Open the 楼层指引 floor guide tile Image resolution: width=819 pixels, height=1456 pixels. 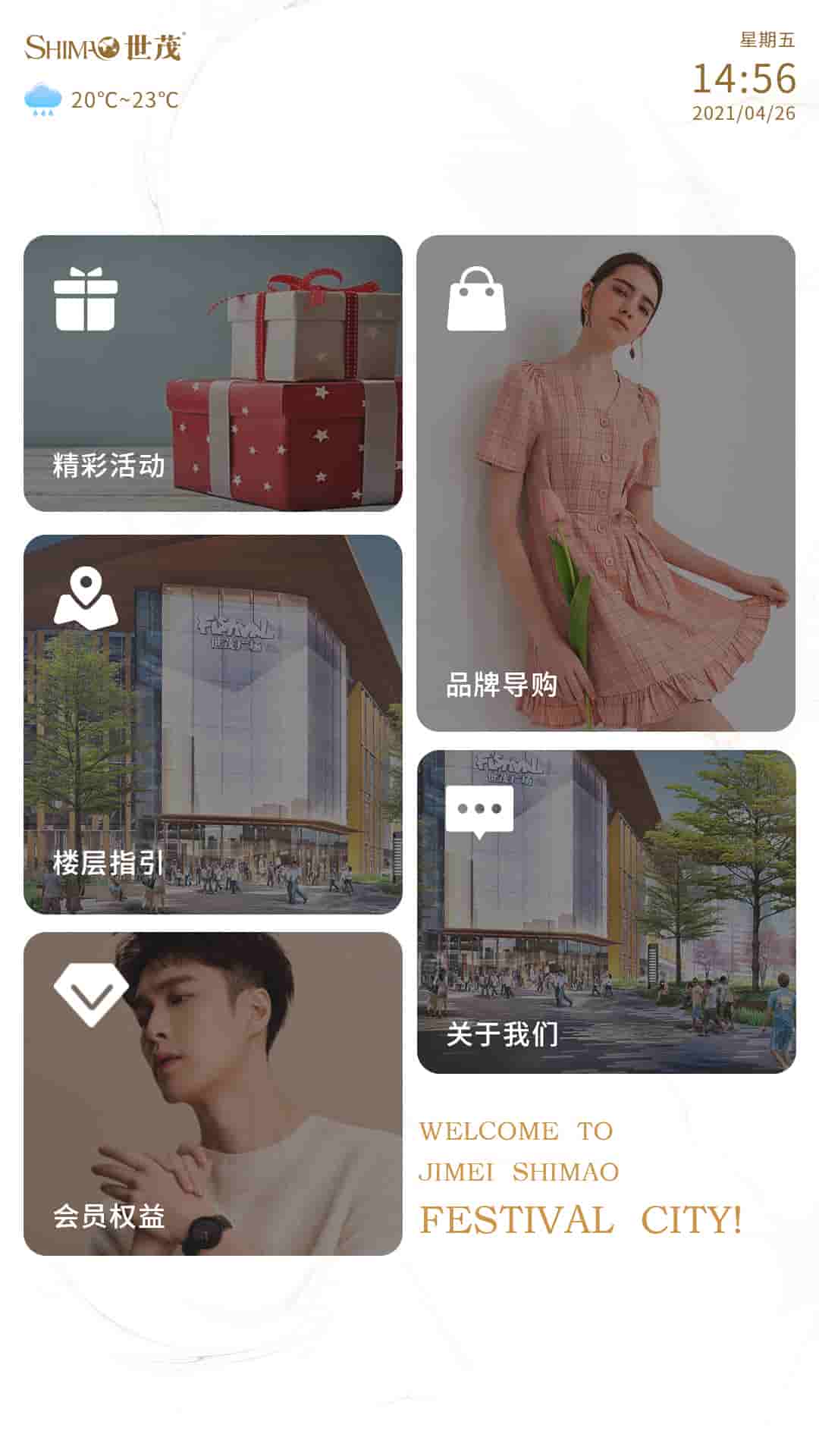tap(213, 724)
